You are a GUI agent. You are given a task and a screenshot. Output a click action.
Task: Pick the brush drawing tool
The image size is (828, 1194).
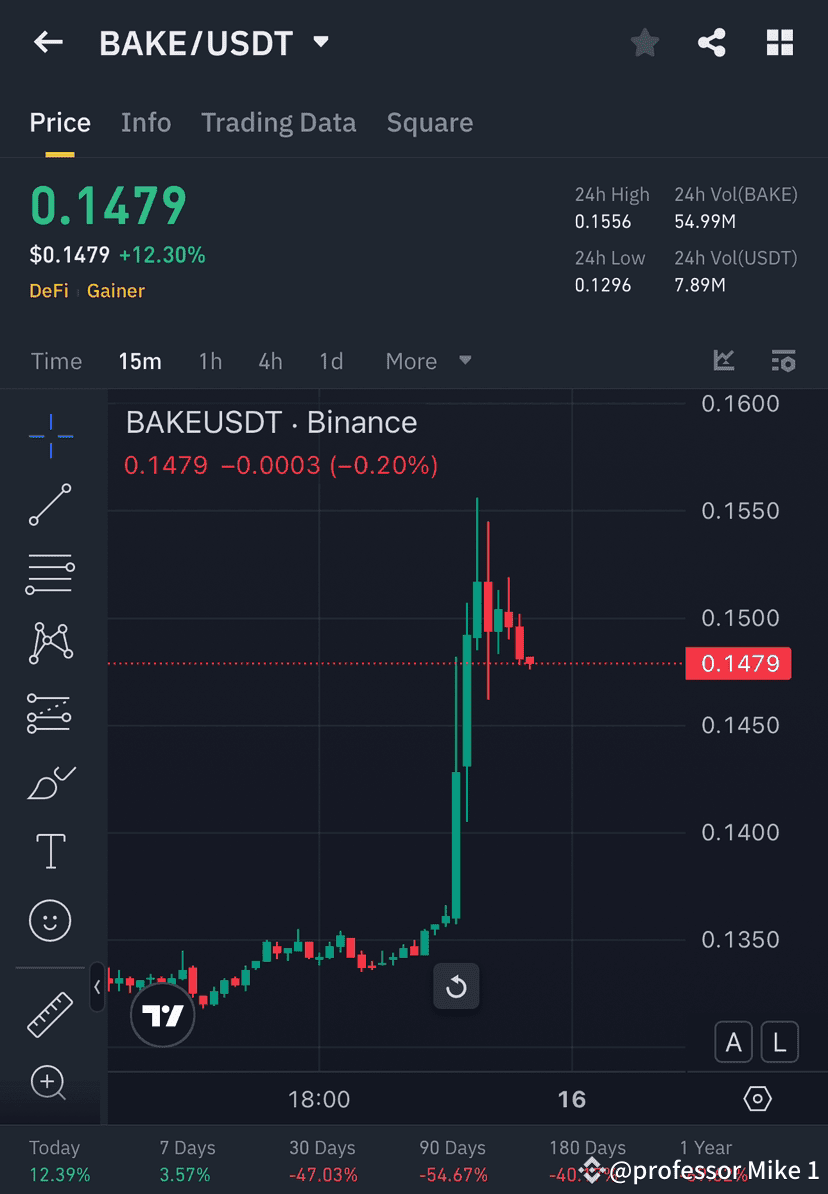coord(50,782)
